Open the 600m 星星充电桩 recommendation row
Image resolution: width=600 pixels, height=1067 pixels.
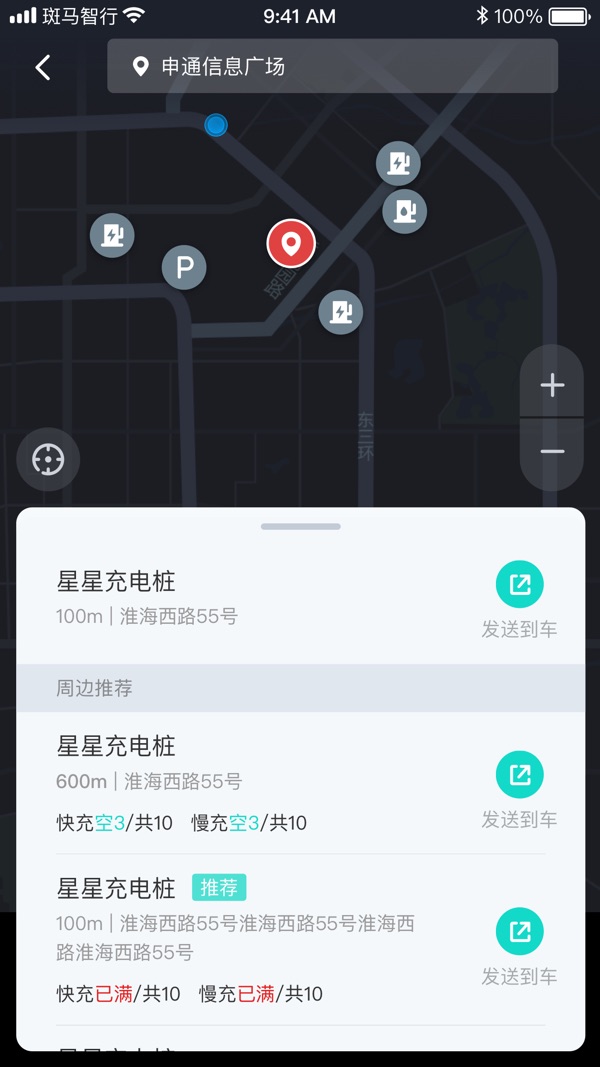301,783
